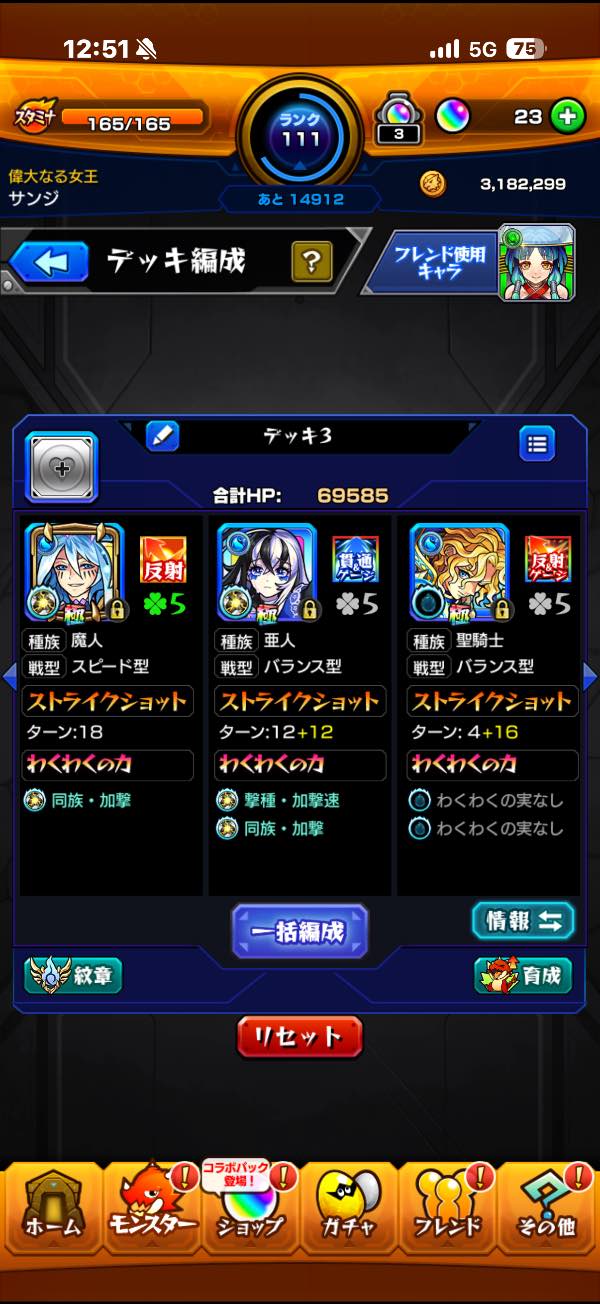Tap the green plus to add orbs

coord(568,117)
